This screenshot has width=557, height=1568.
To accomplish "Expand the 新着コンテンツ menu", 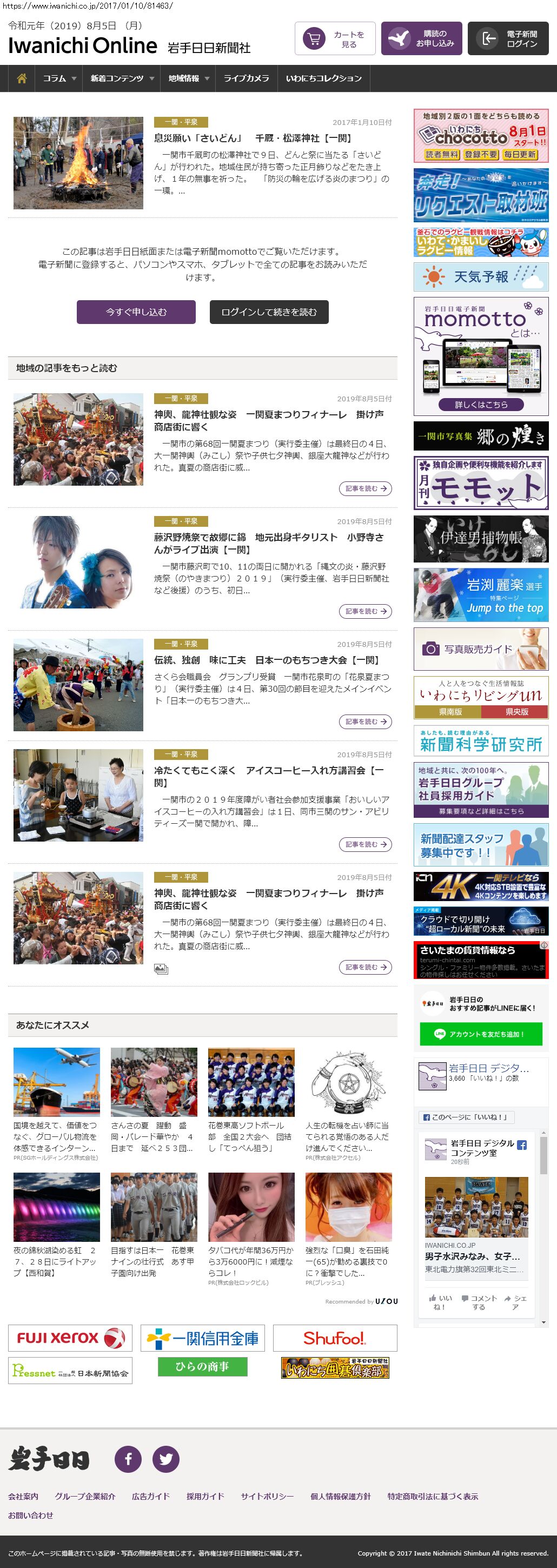I will coord(121,78).
